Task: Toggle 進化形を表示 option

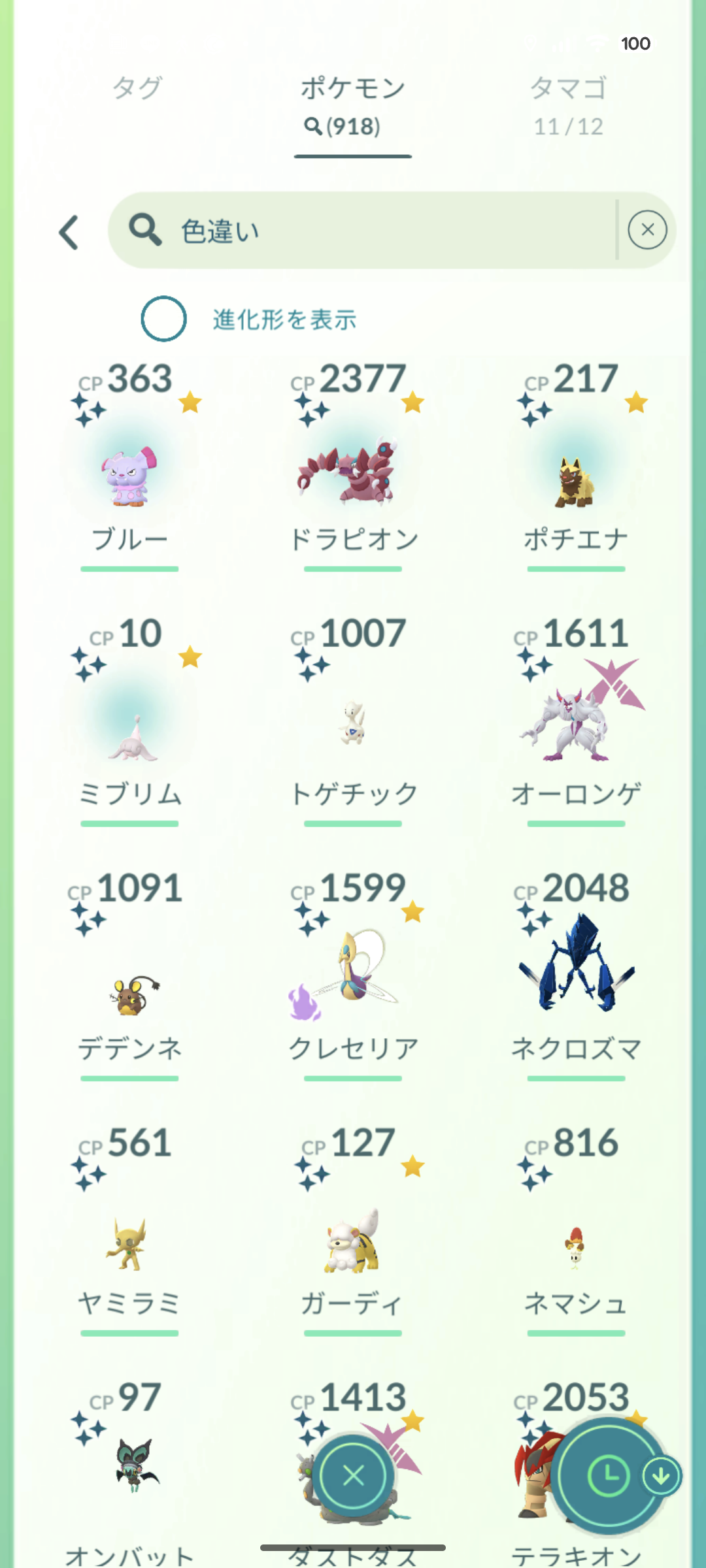Action: [x=163, y=319]
